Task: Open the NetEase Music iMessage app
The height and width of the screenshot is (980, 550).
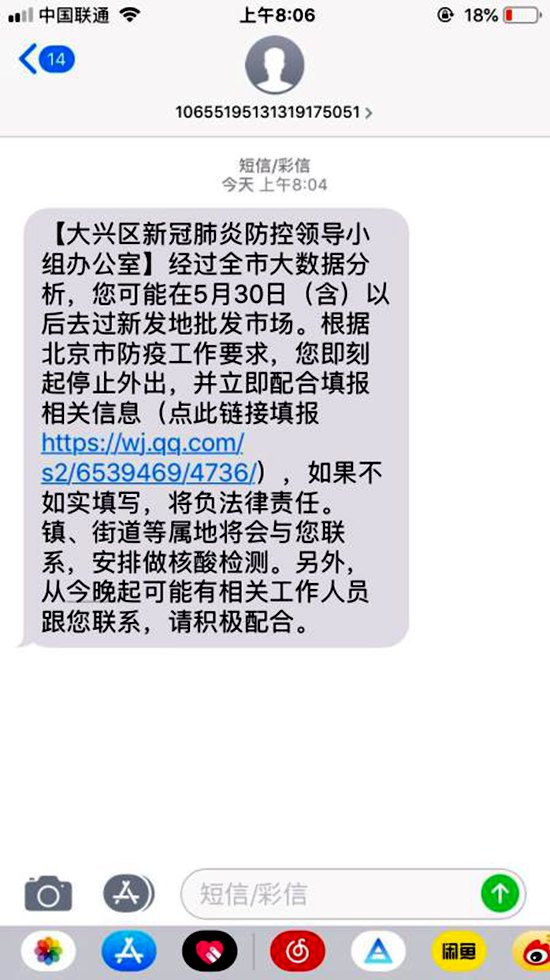Action: point(298,951)
